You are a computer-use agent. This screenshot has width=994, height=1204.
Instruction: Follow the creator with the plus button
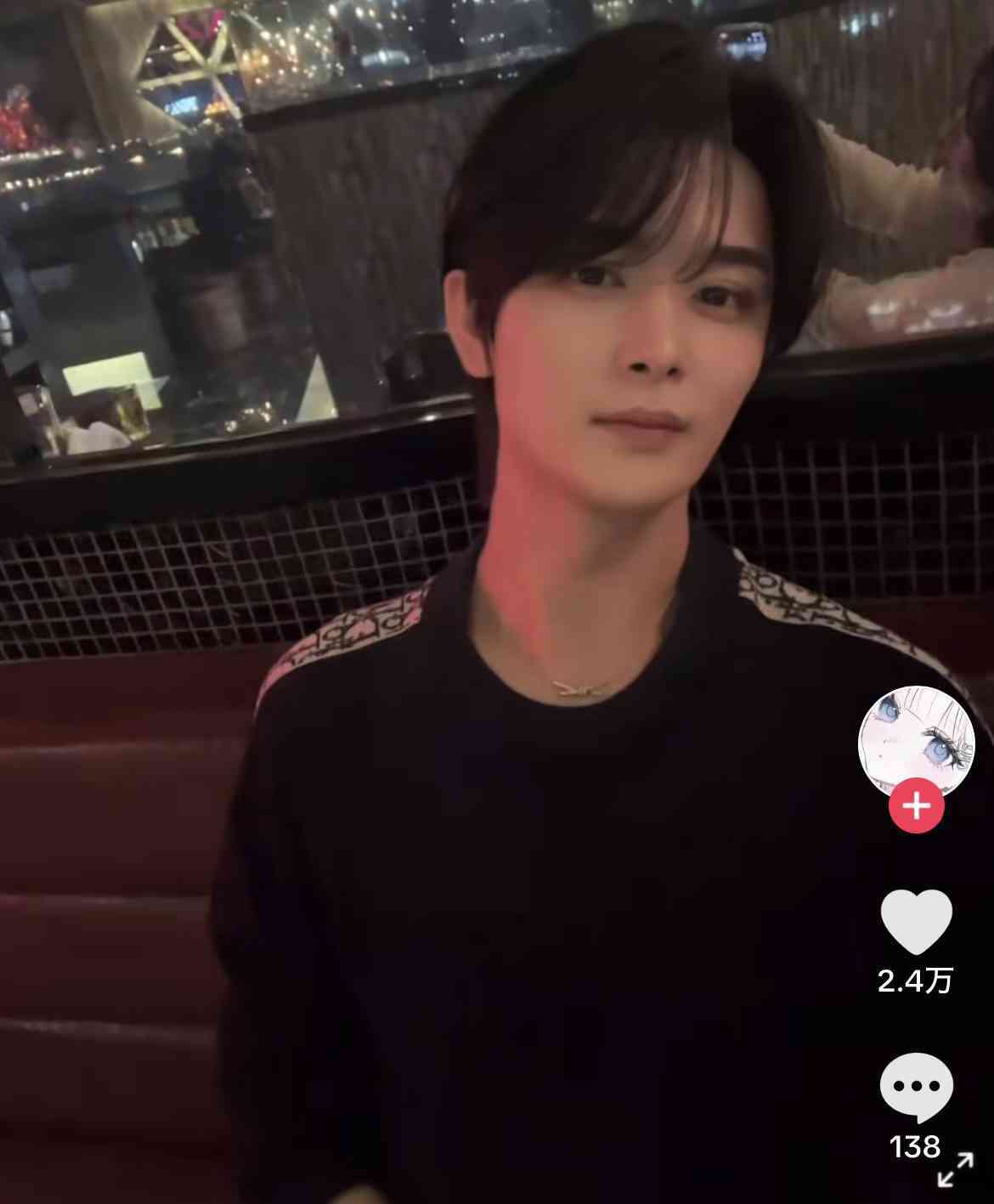[x=916, y=805]
